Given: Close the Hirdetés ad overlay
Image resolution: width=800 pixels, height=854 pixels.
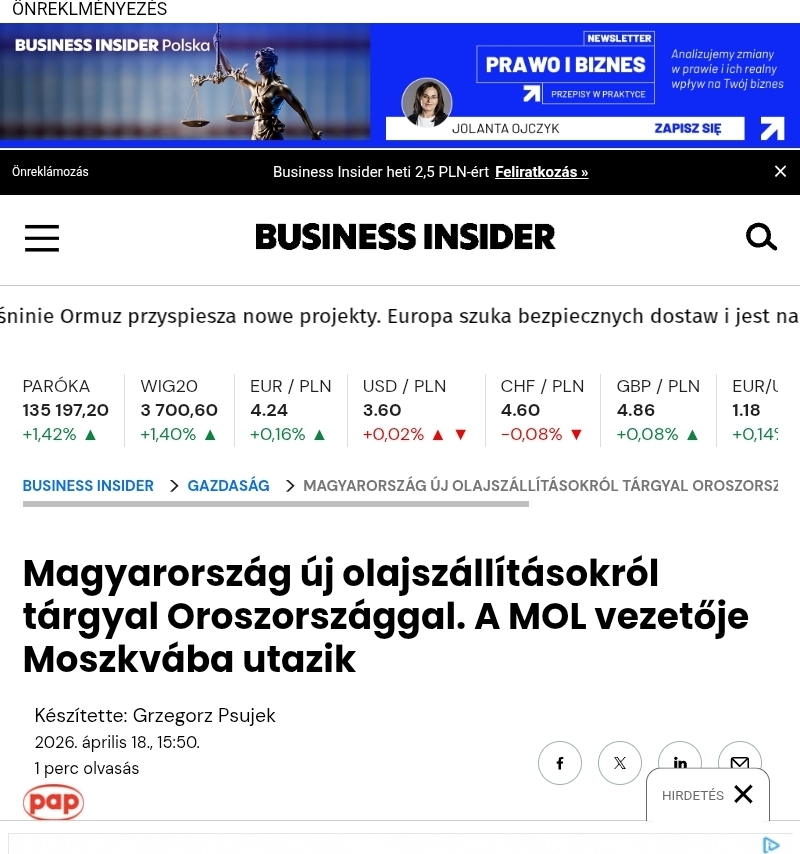Looking at the screenshot, I should coord(743,794).
